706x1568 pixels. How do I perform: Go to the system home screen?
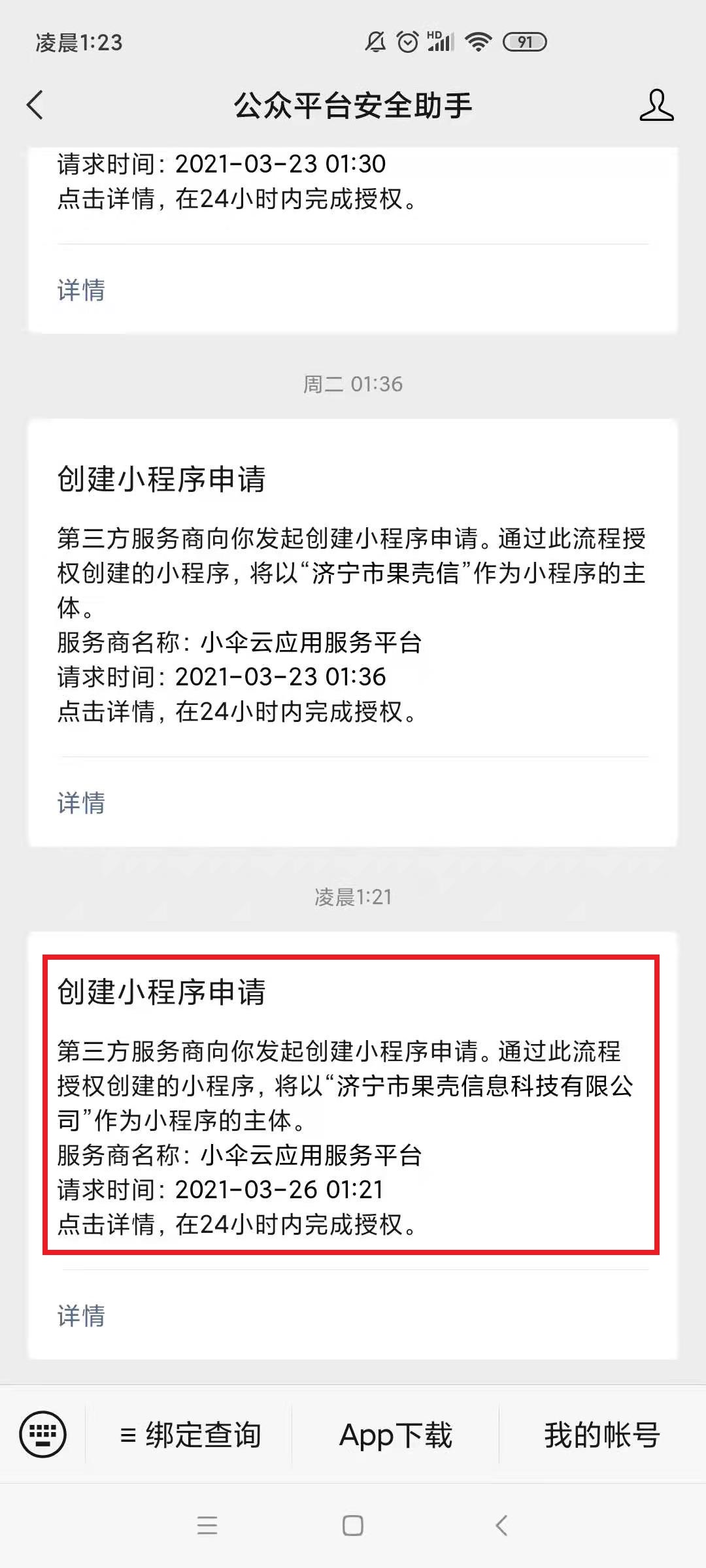(353, 1526)
